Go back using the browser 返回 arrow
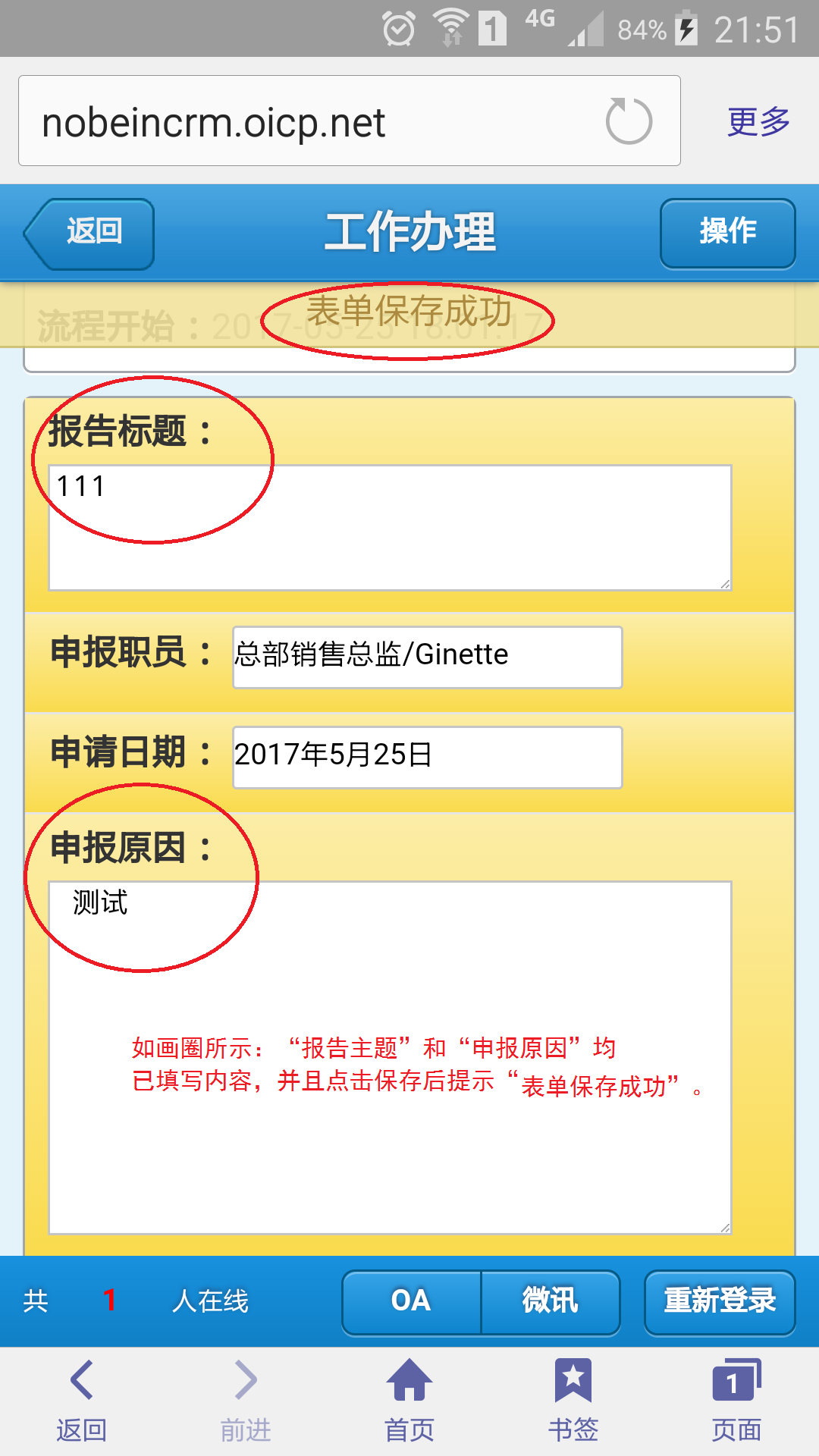 82,1398
